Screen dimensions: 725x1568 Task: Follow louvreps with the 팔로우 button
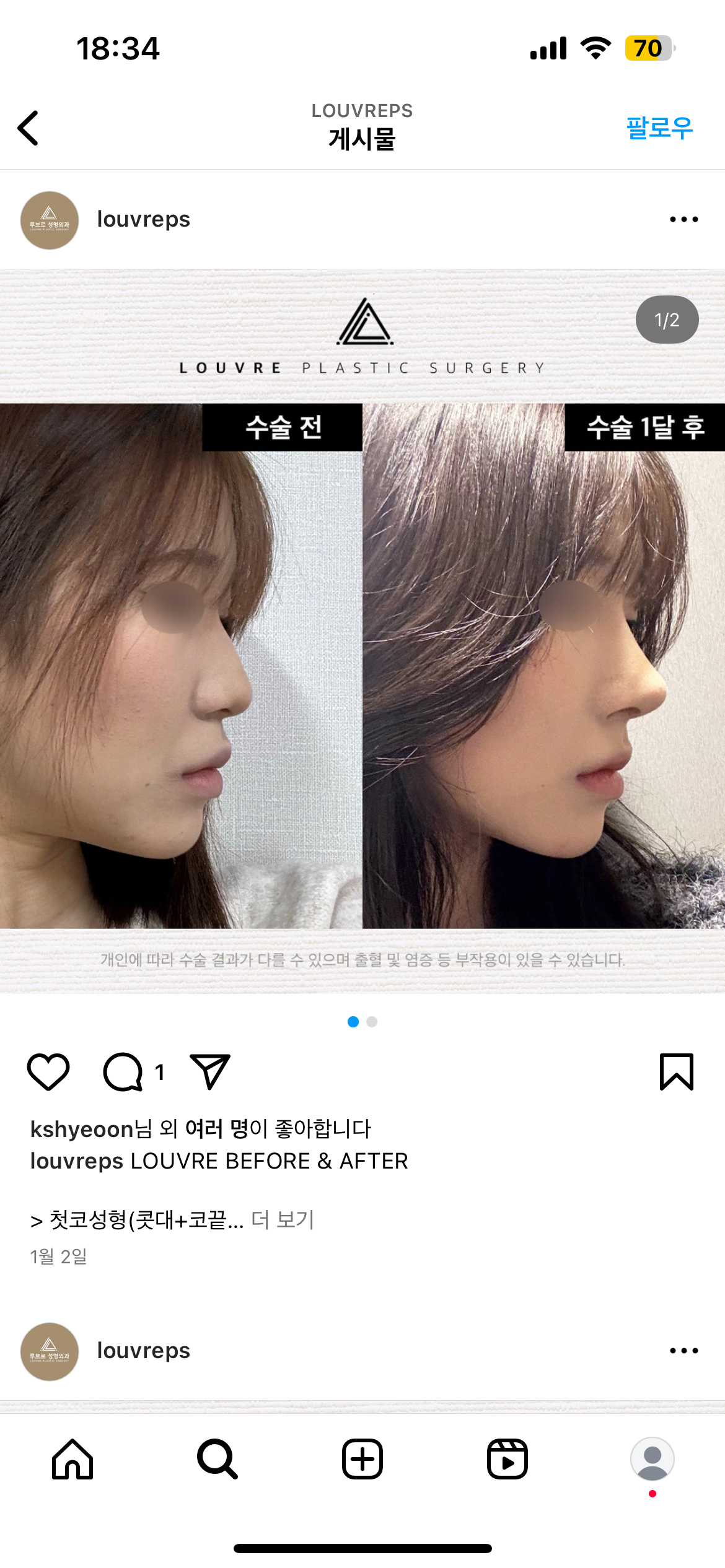(x=659, y=128)
